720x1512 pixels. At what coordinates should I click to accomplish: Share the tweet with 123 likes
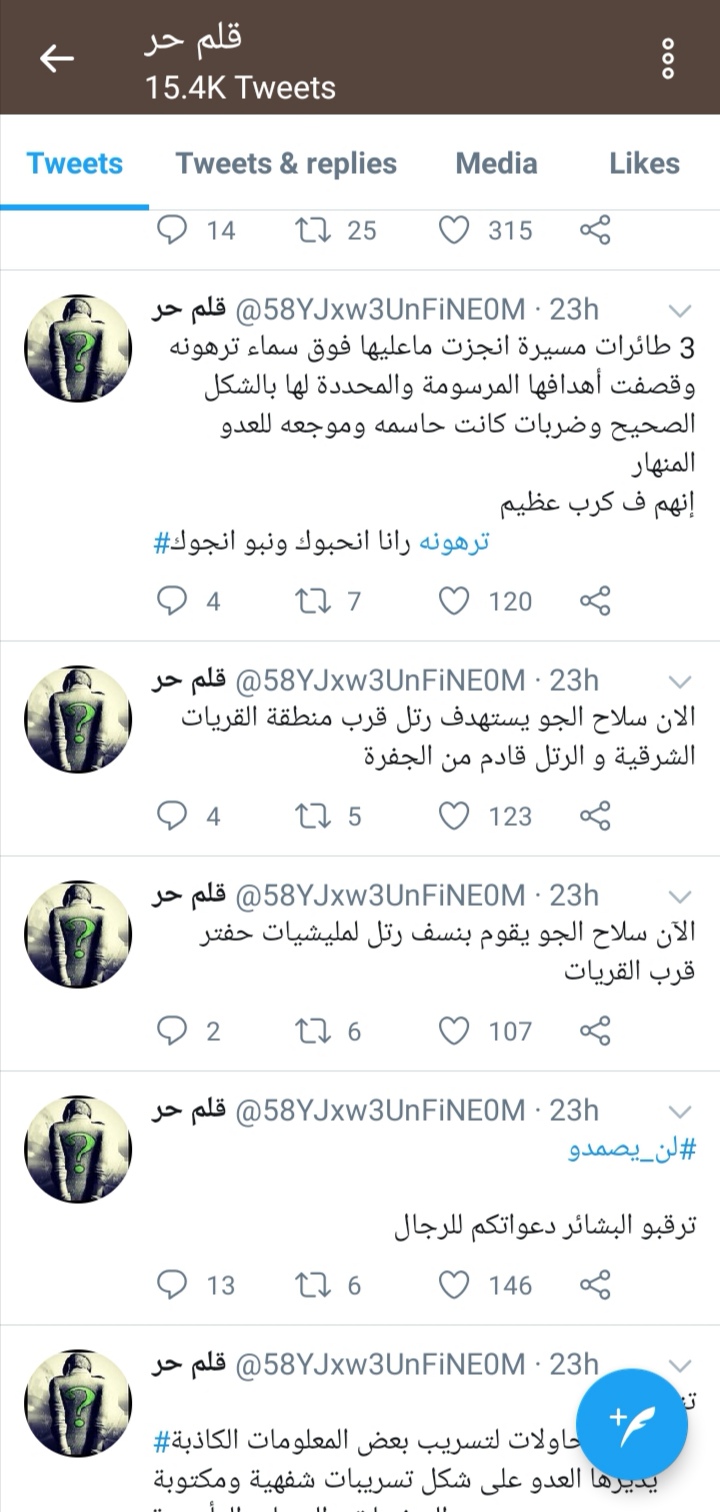pyautogui.click(x=595, y=816)
